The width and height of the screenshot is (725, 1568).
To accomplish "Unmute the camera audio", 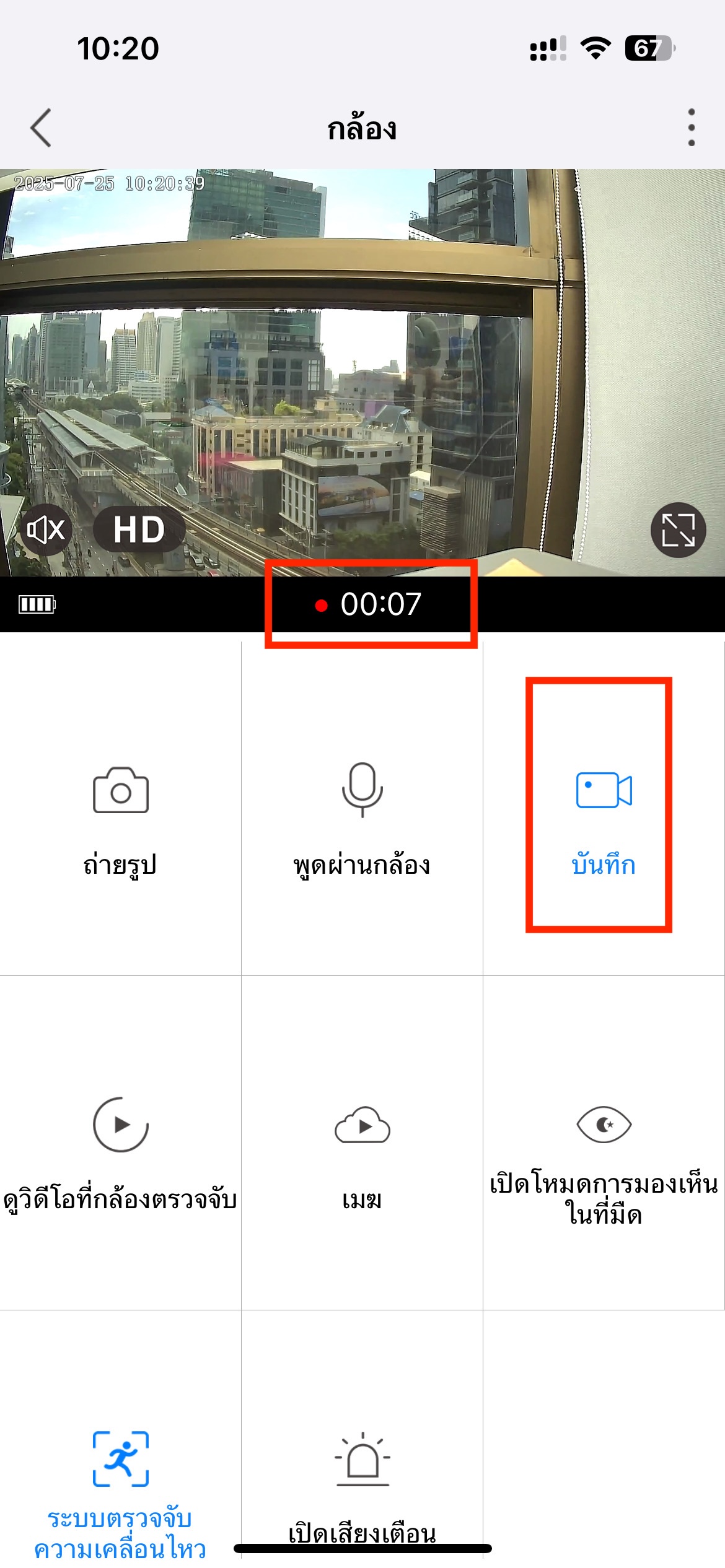I will (46, 530).
